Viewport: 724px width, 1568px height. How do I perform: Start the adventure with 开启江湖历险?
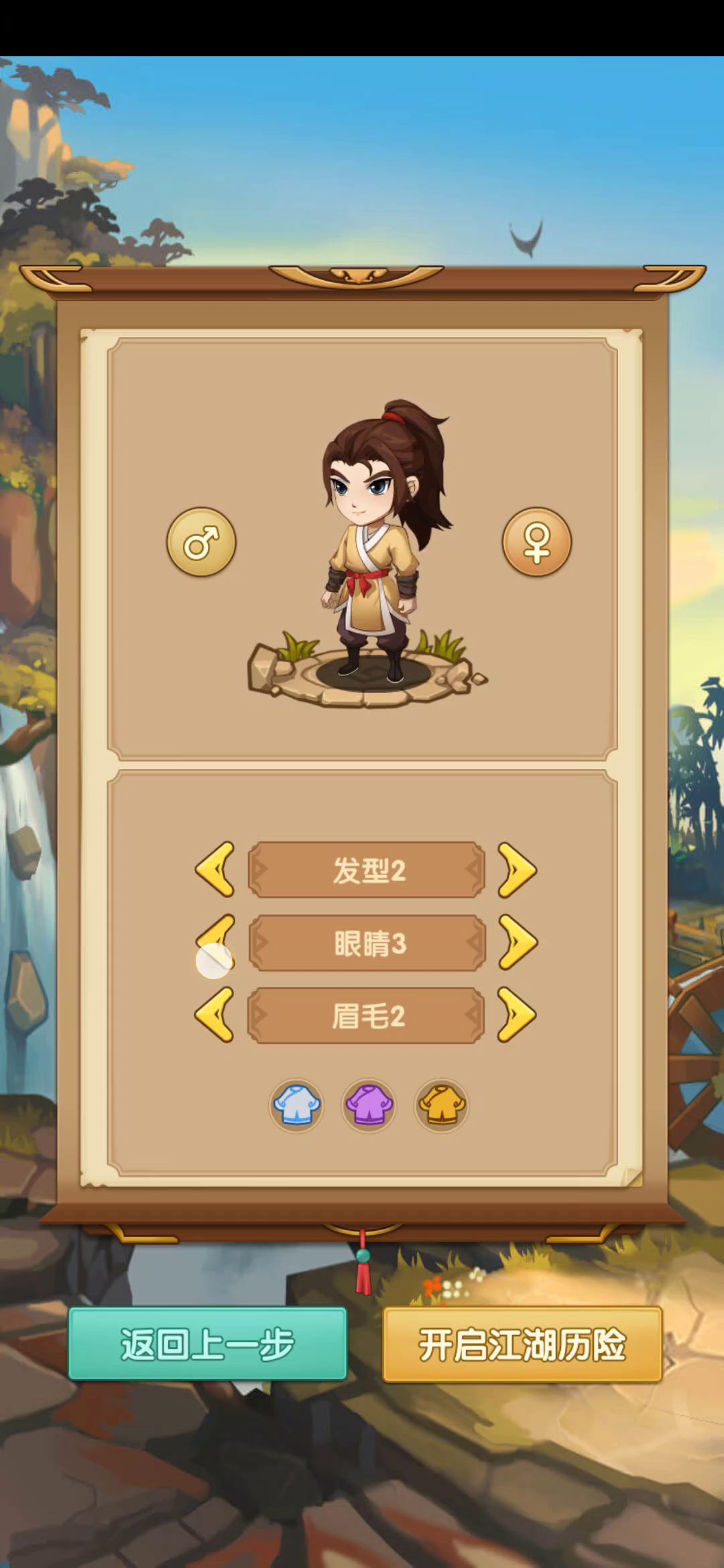[x=522, y=1344]
